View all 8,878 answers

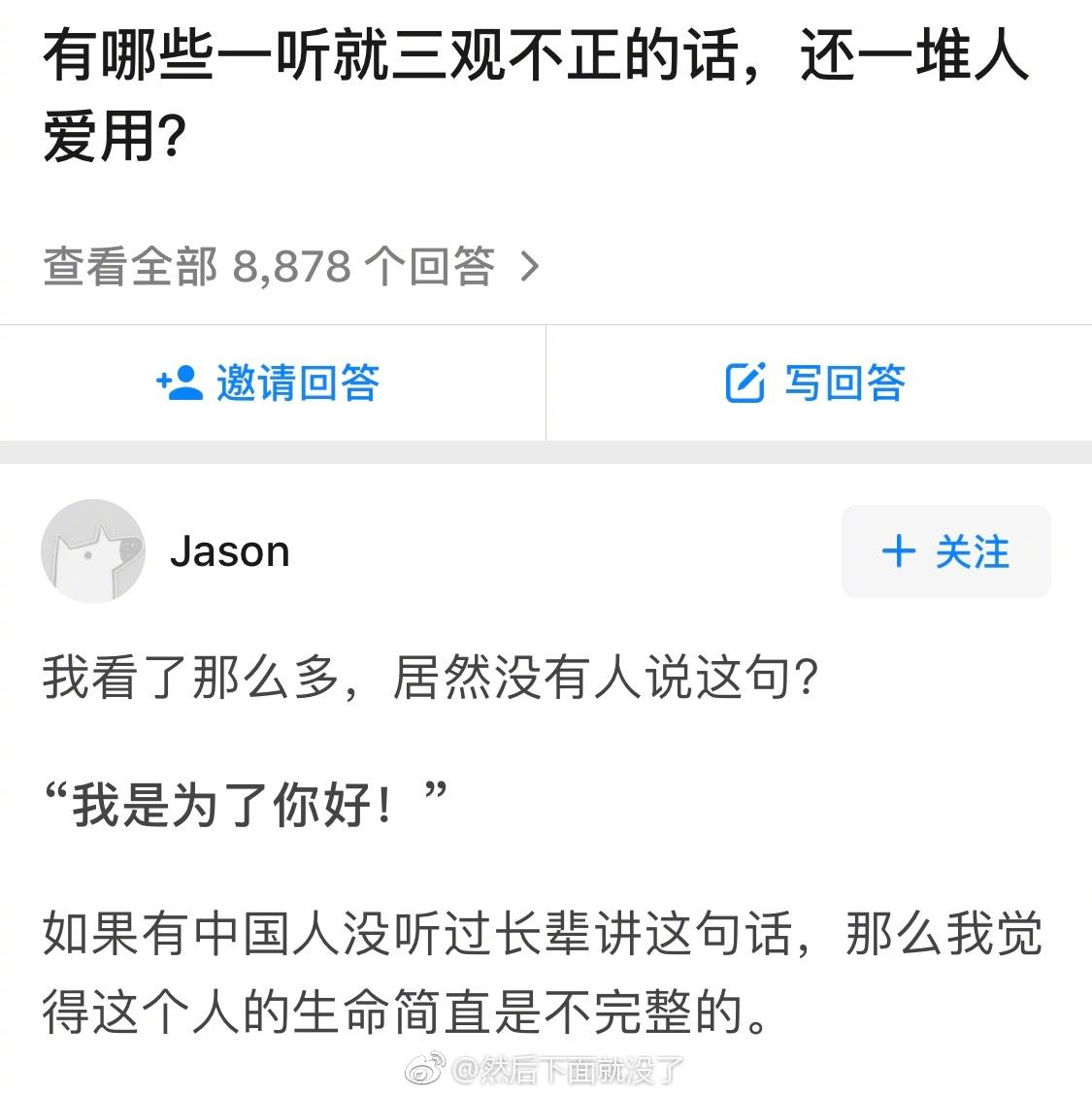[290, 266]
